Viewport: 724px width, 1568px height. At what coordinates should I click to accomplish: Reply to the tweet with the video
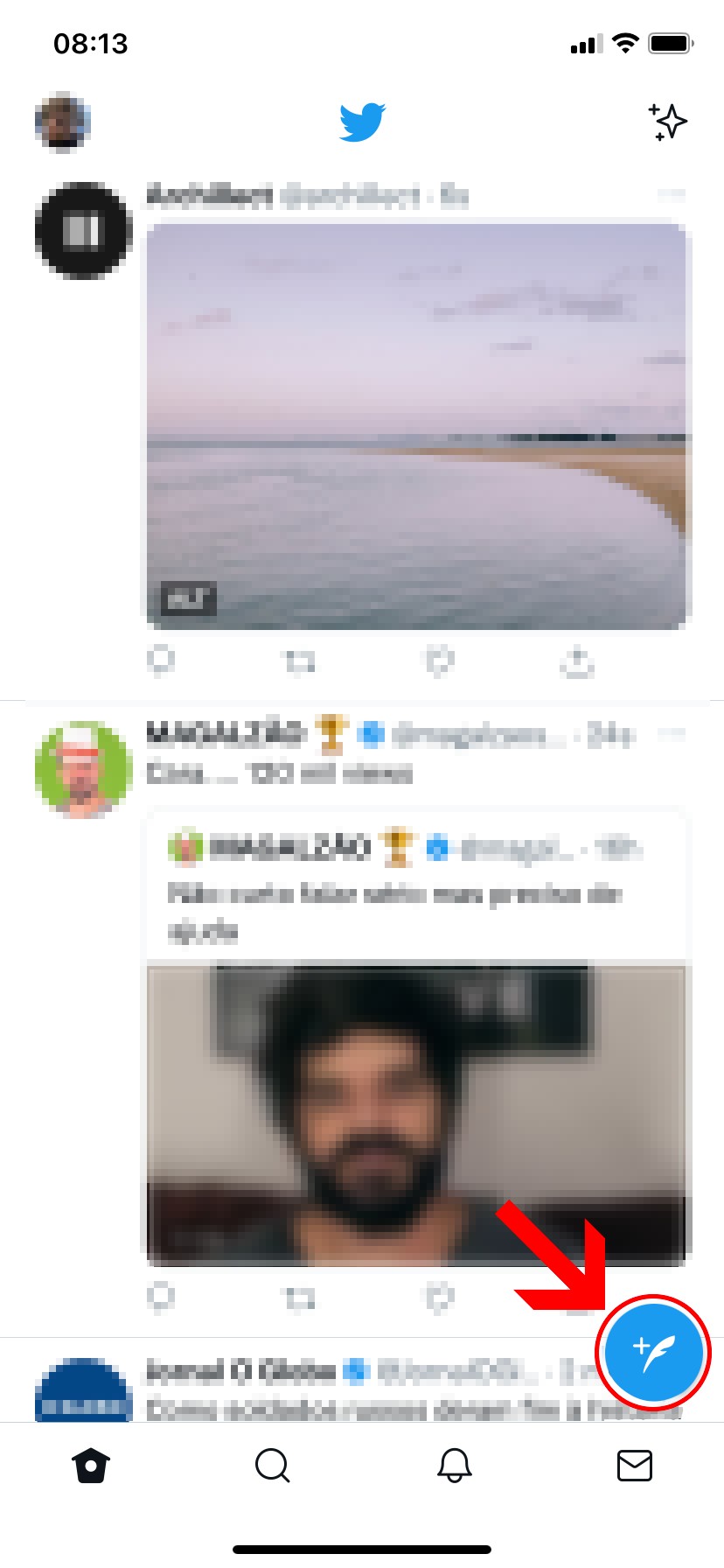tap(161, 1297)
